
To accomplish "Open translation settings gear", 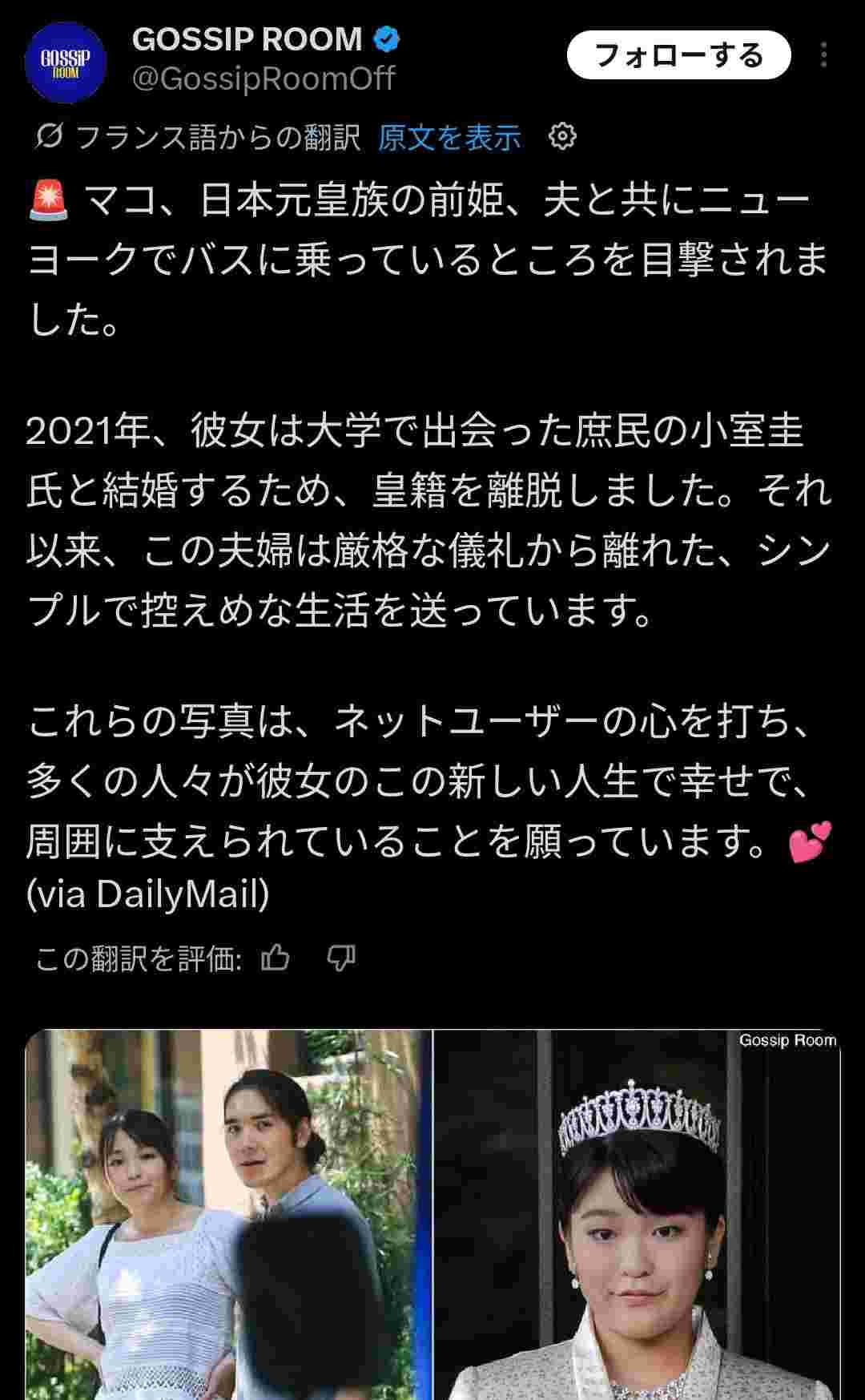I will coord(562,137).
